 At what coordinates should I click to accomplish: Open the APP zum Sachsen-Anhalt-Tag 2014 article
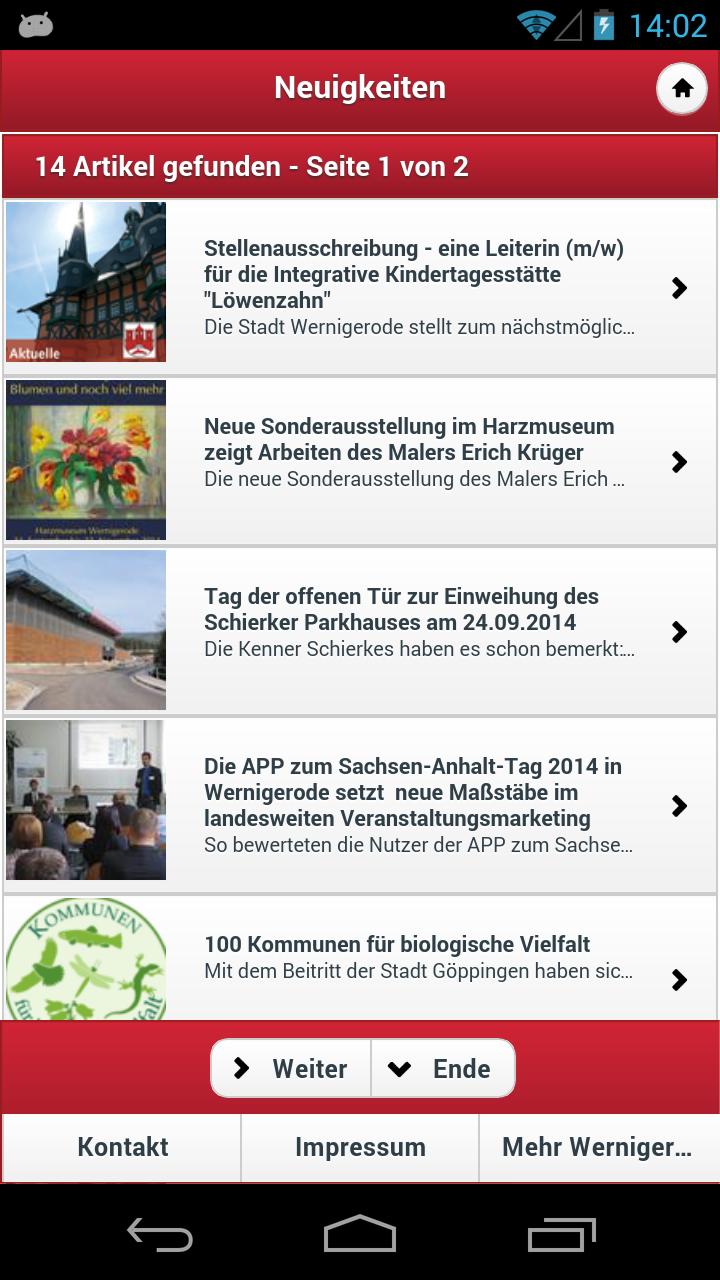pos(418,805)
